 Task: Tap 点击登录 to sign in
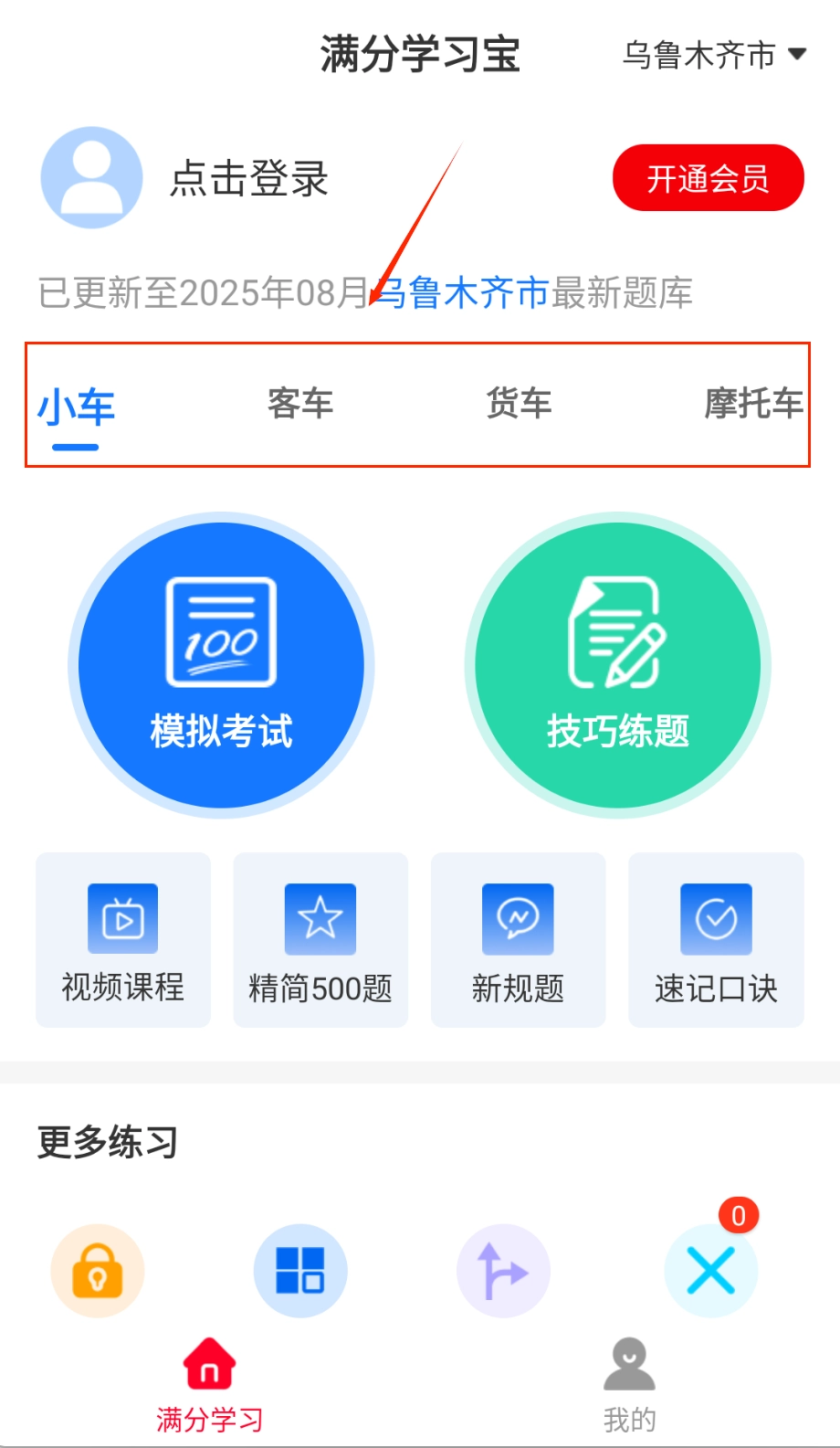tap(248, 178)
